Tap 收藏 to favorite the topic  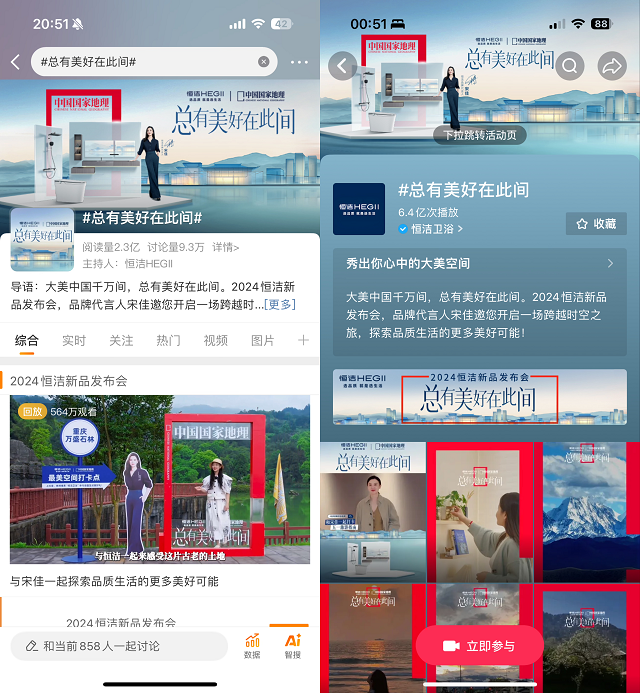[x=596, y=224]
